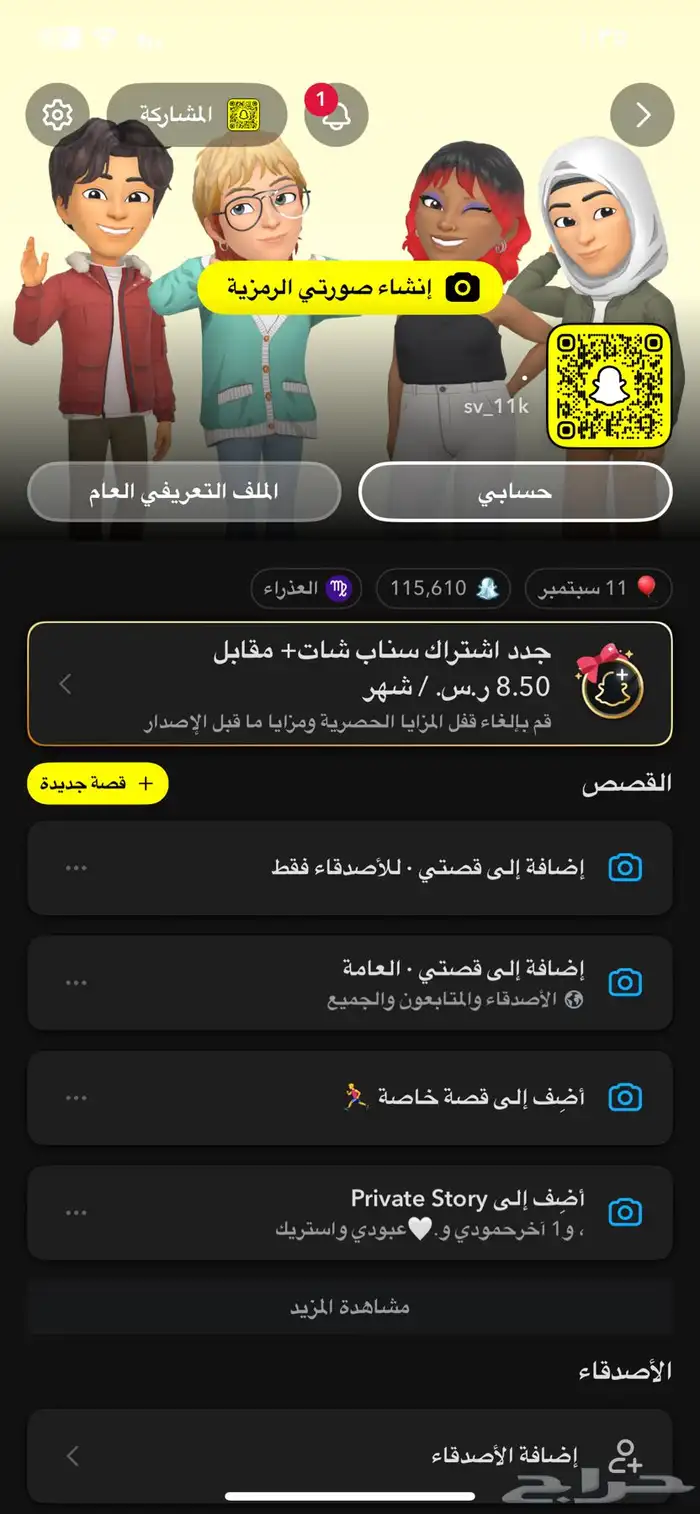This screenshot has height=1514, width=700.
Task: Create a new story with قصة جديدة
Action: 97,784
